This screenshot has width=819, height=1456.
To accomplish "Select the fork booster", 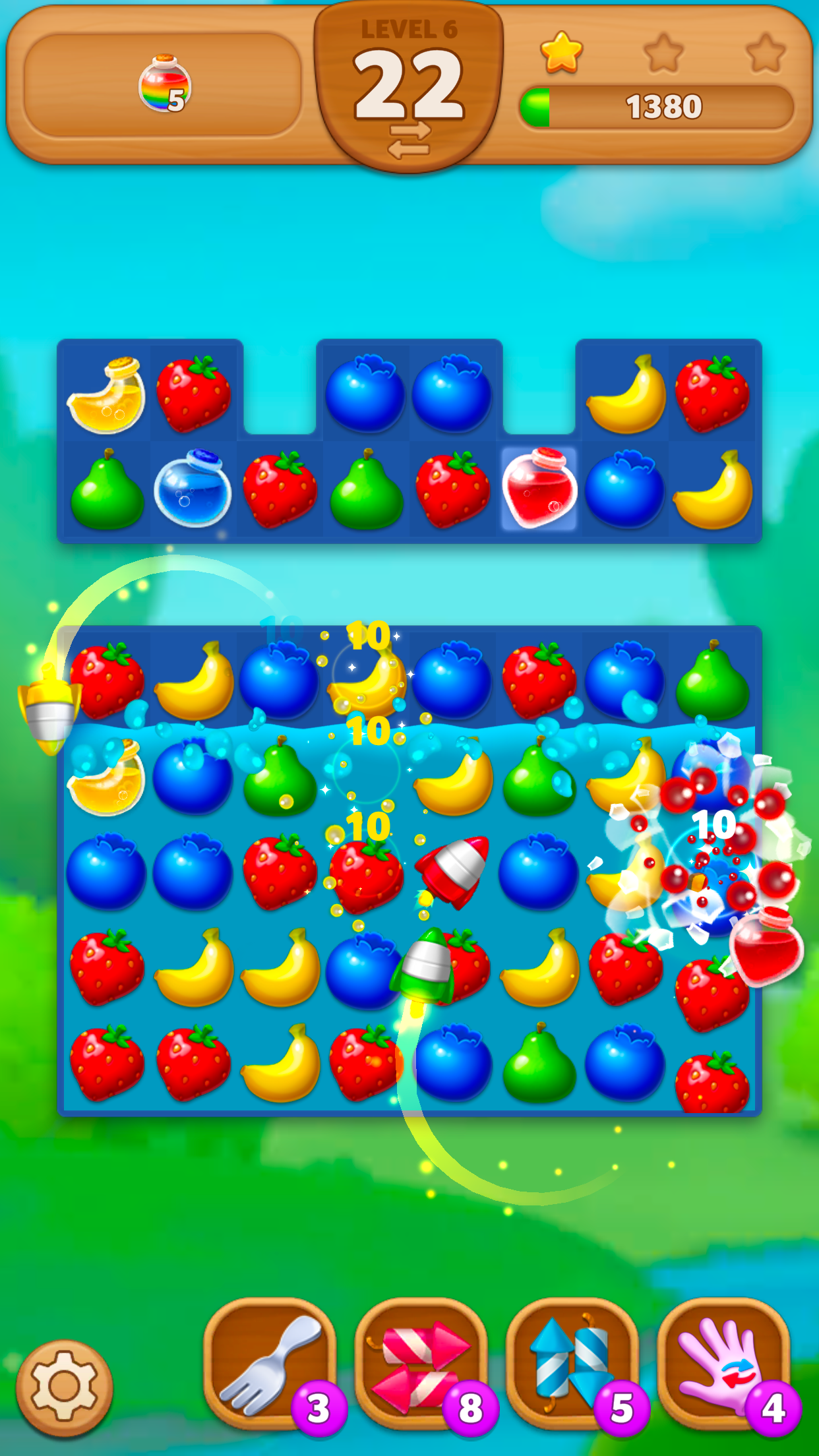I will [x=270, y=1364].
